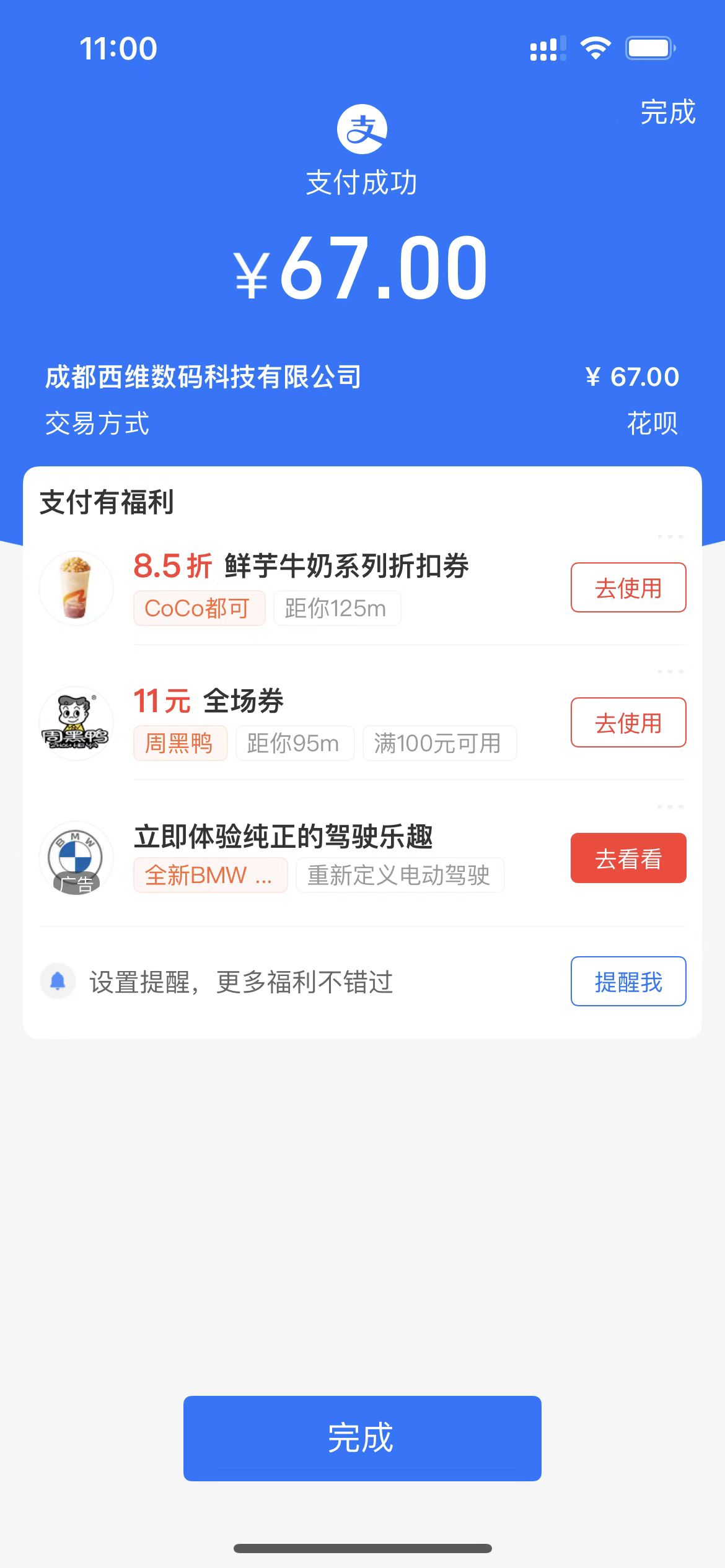The image size is (725, 1568).
Task: Open the 立即体验纯正的驾驶乐趣 ad
Action: 283,837
